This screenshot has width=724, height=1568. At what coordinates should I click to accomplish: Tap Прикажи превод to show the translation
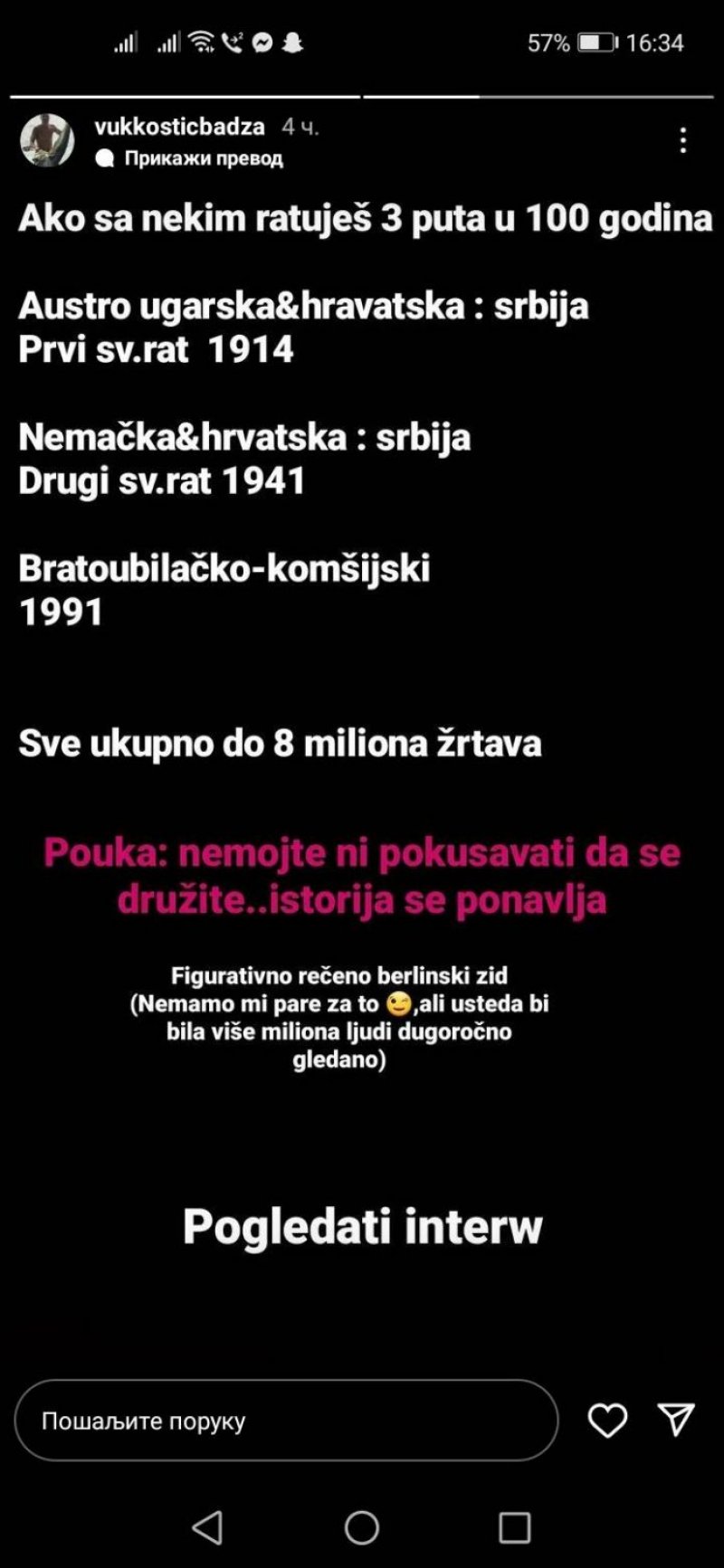[x=203, y=158]
